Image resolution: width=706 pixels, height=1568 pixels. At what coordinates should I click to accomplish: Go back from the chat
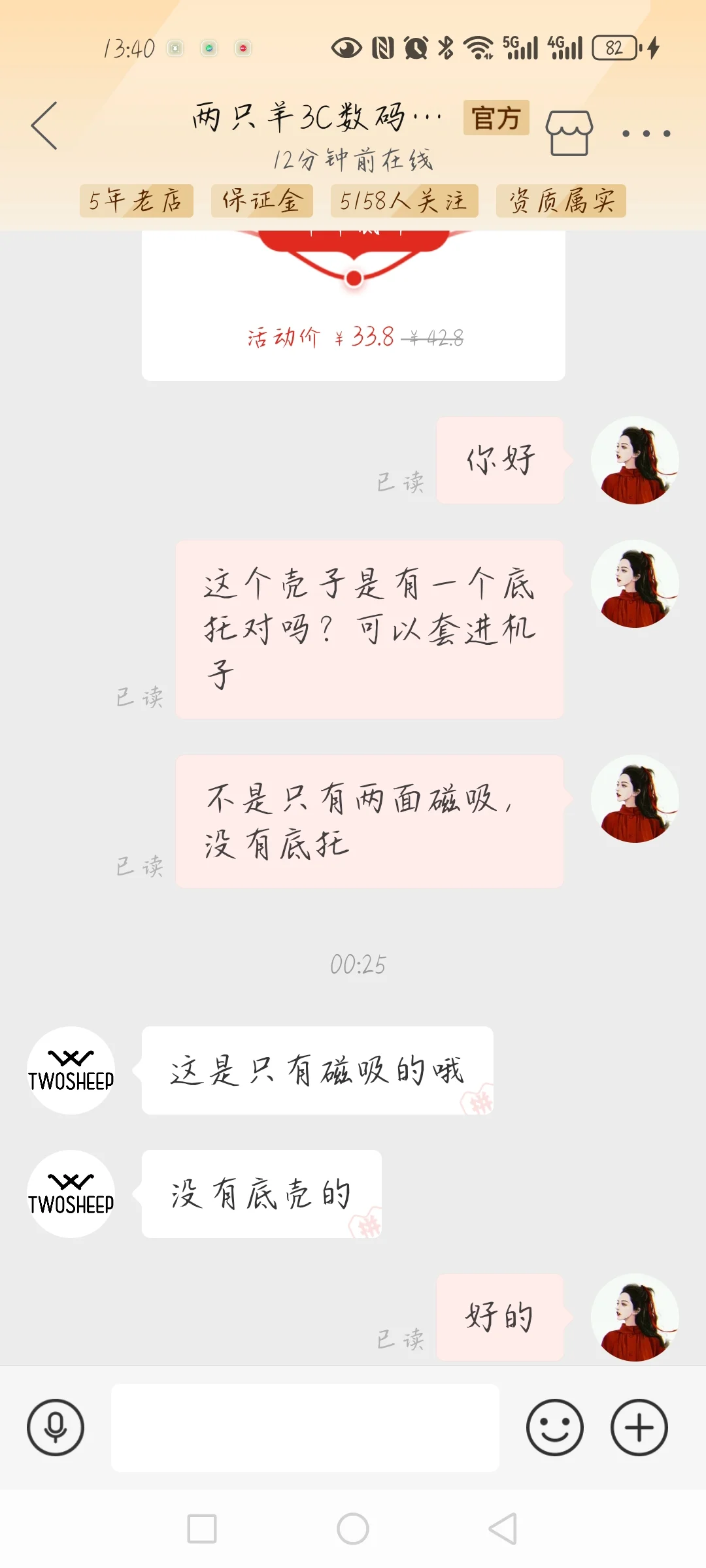pos(44,126)
